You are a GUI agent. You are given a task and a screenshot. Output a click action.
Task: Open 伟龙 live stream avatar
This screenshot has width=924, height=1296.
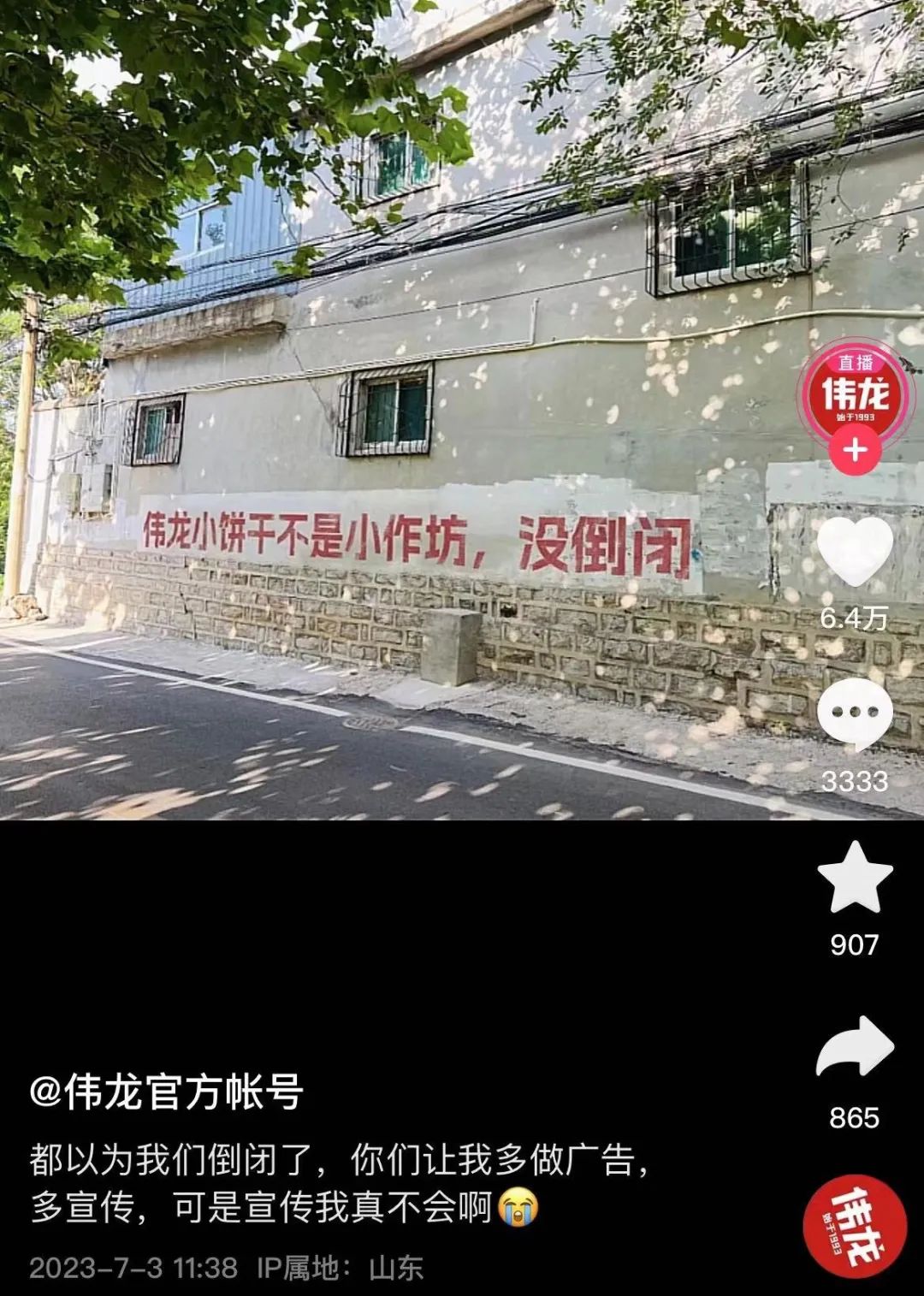(855, 393)
